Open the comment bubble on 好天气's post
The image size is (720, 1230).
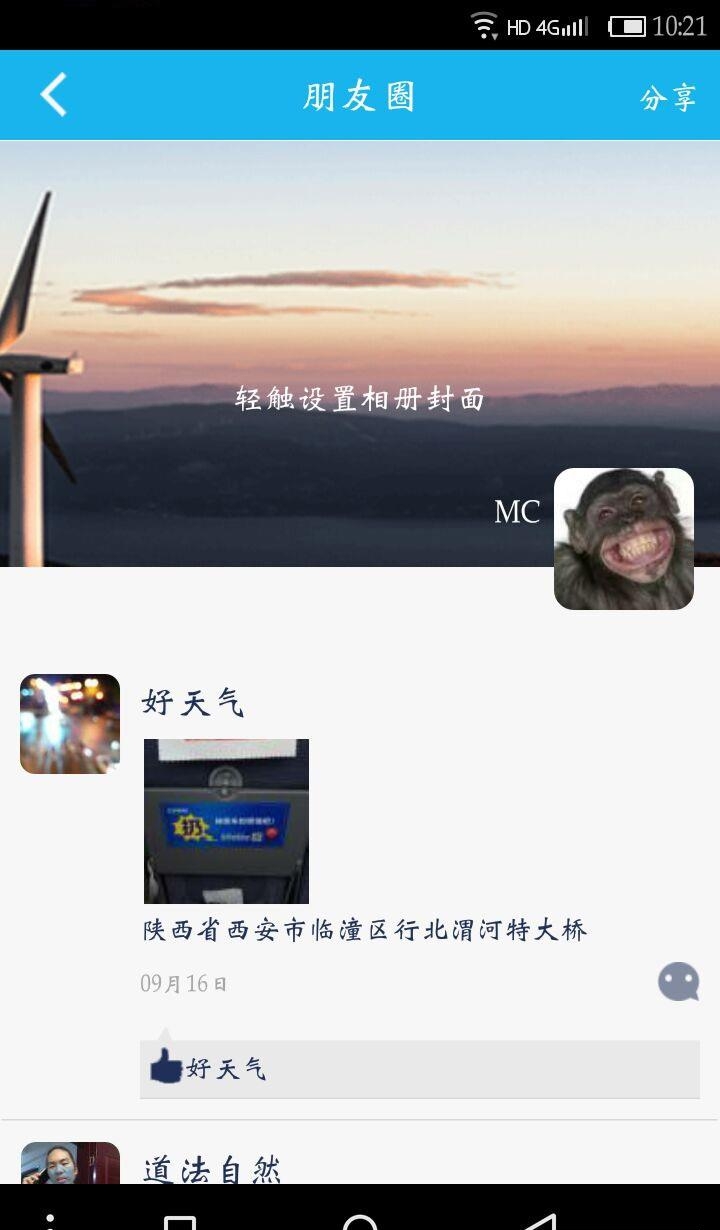pyautogui.click(x=678, y=982)
